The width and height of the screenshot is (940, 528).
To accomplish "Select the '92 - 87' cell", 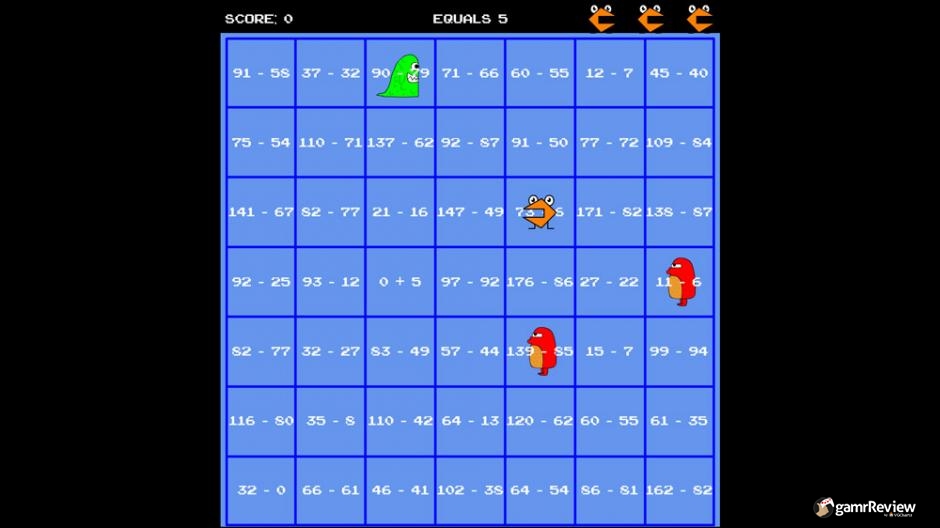I will point(470,143).
